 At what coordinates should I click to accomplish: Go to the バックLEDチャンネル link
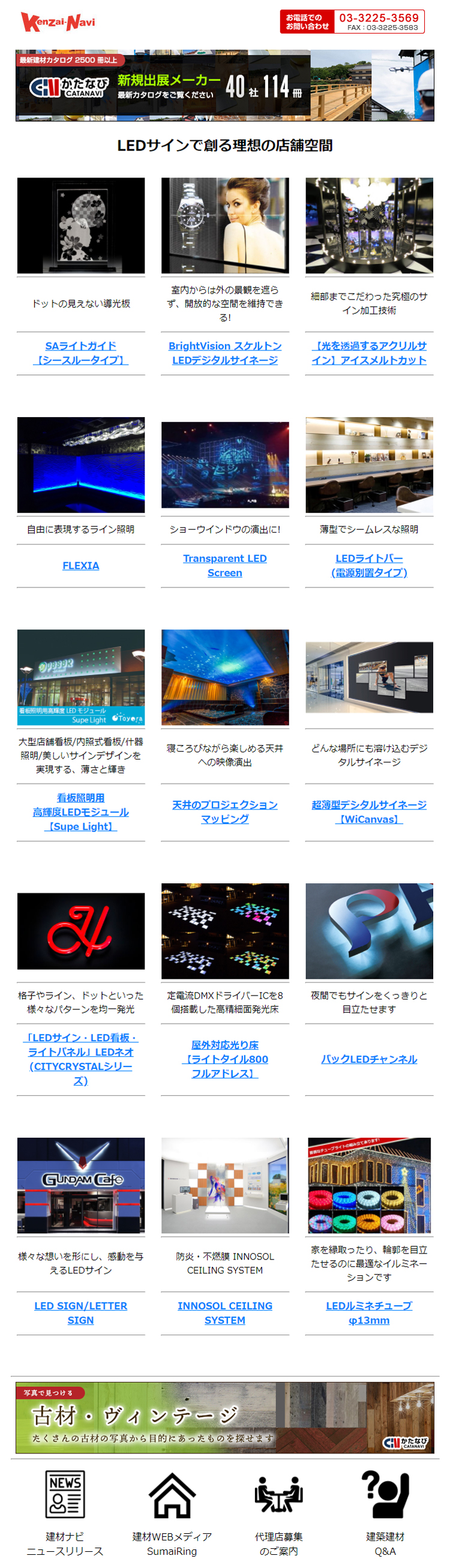(x=369, y=1059)
